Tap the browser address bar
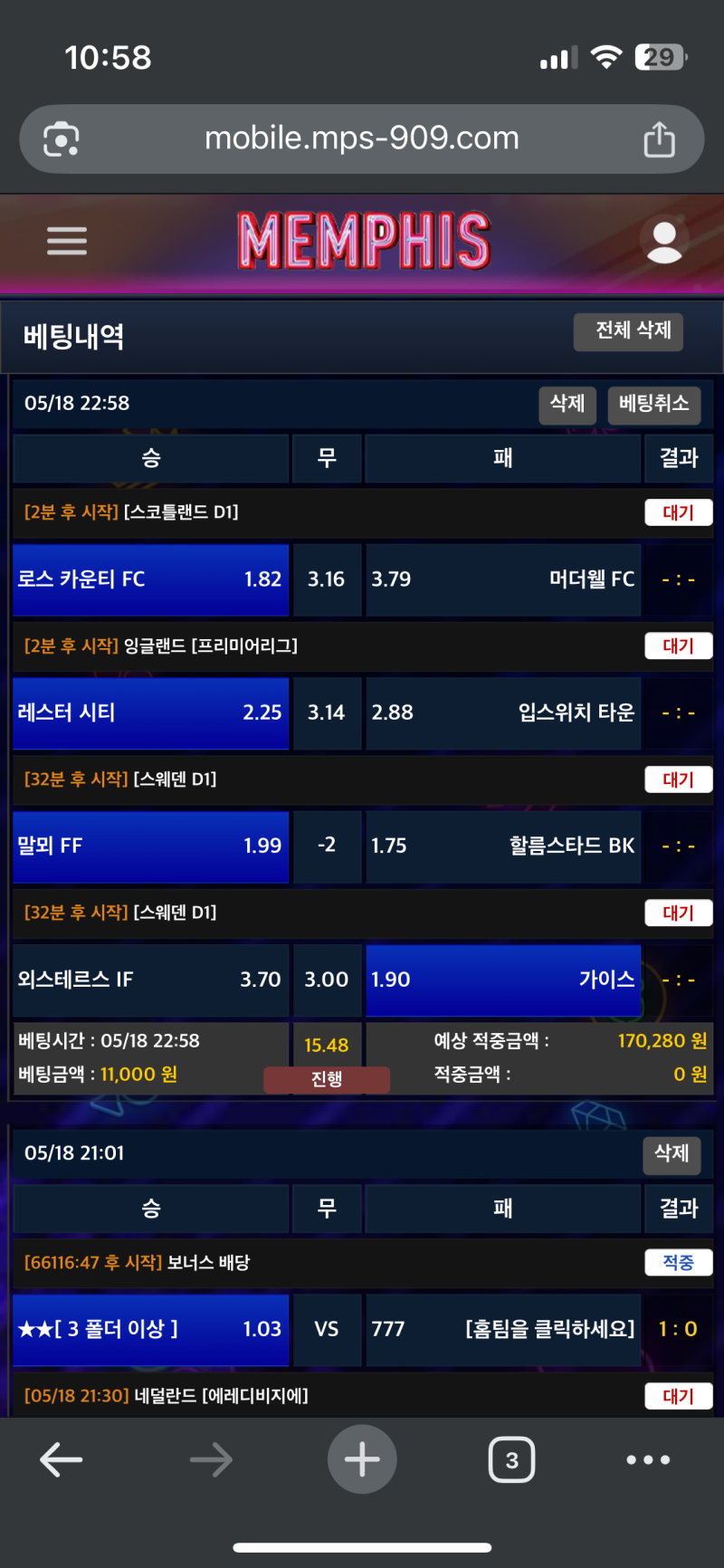 [x=362, y=139]
